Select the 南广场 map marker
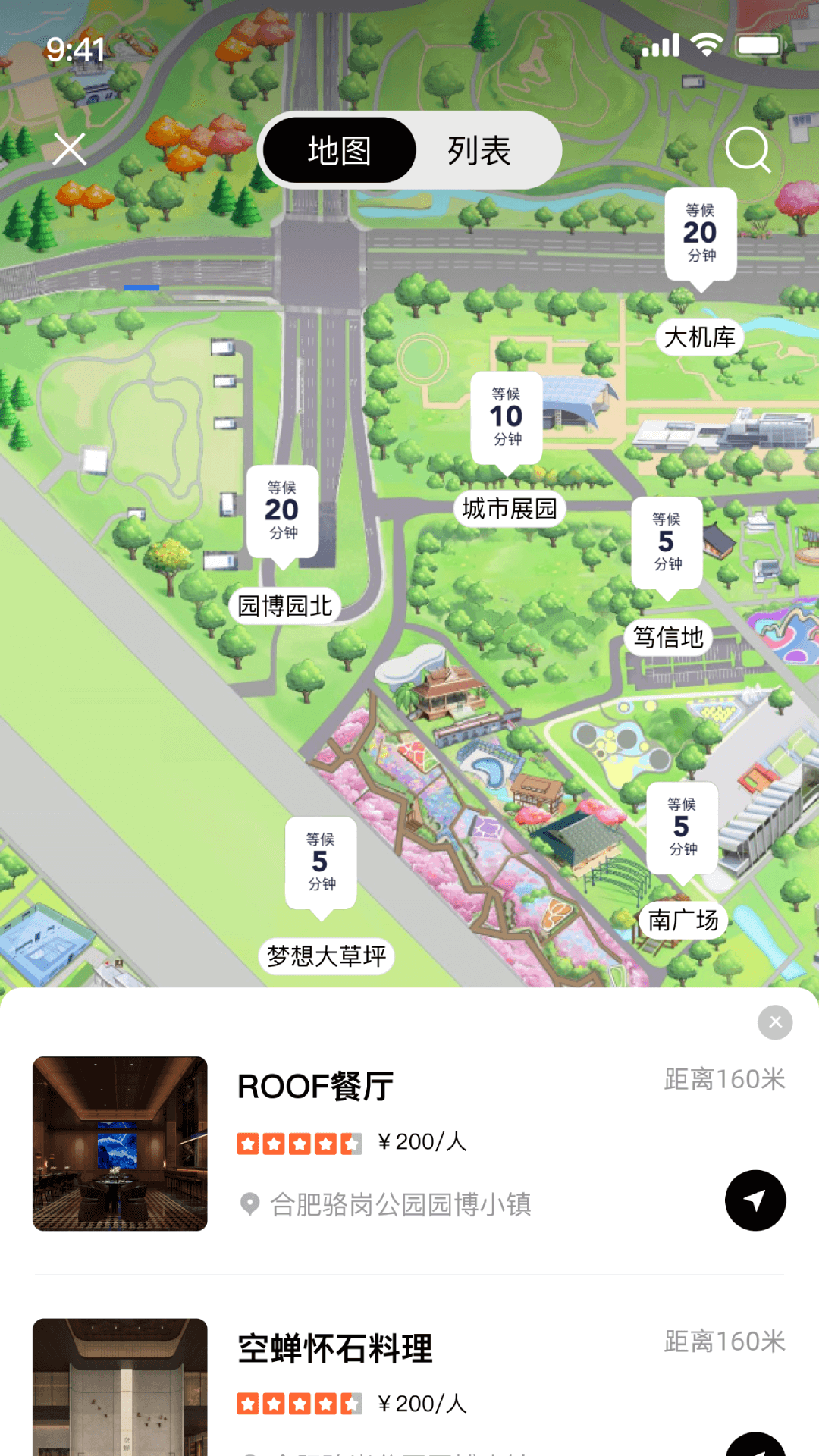 [x=683, y=920]
